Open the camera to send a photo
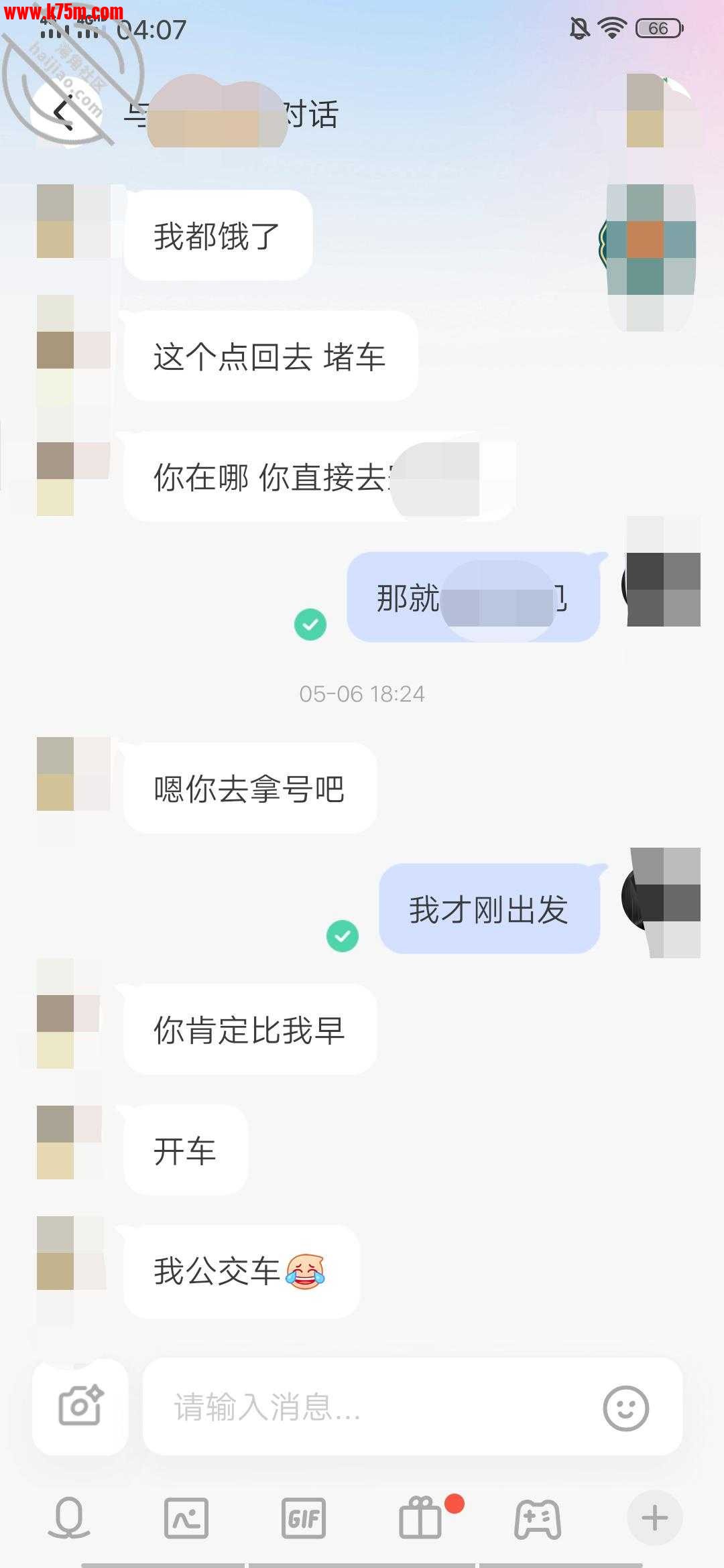Viewport: 724px width, 1568px height. 80,1406
